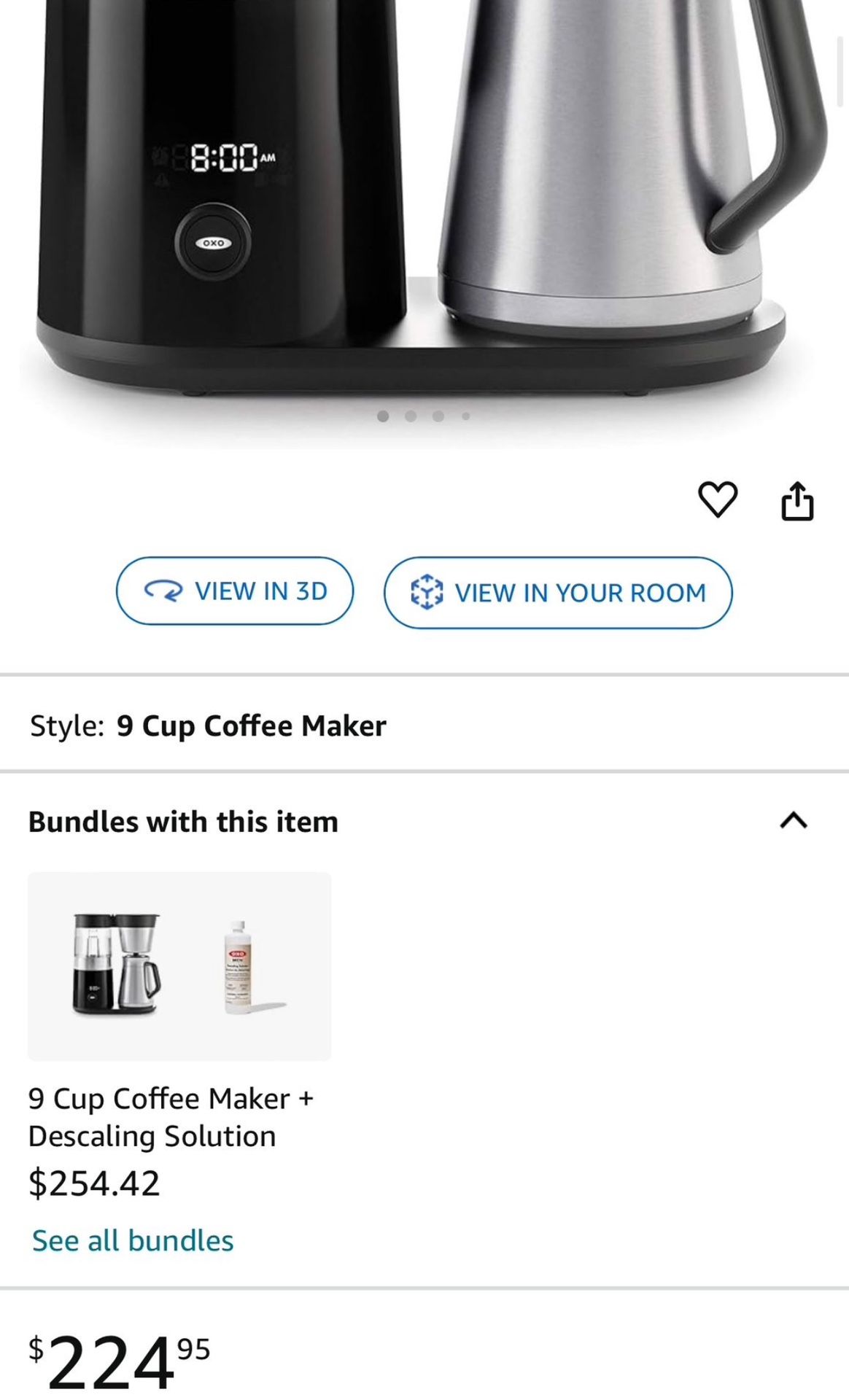849x1400 pixels.
Task: Click the bundle price $254.42
Action: tap(96, 1183)
